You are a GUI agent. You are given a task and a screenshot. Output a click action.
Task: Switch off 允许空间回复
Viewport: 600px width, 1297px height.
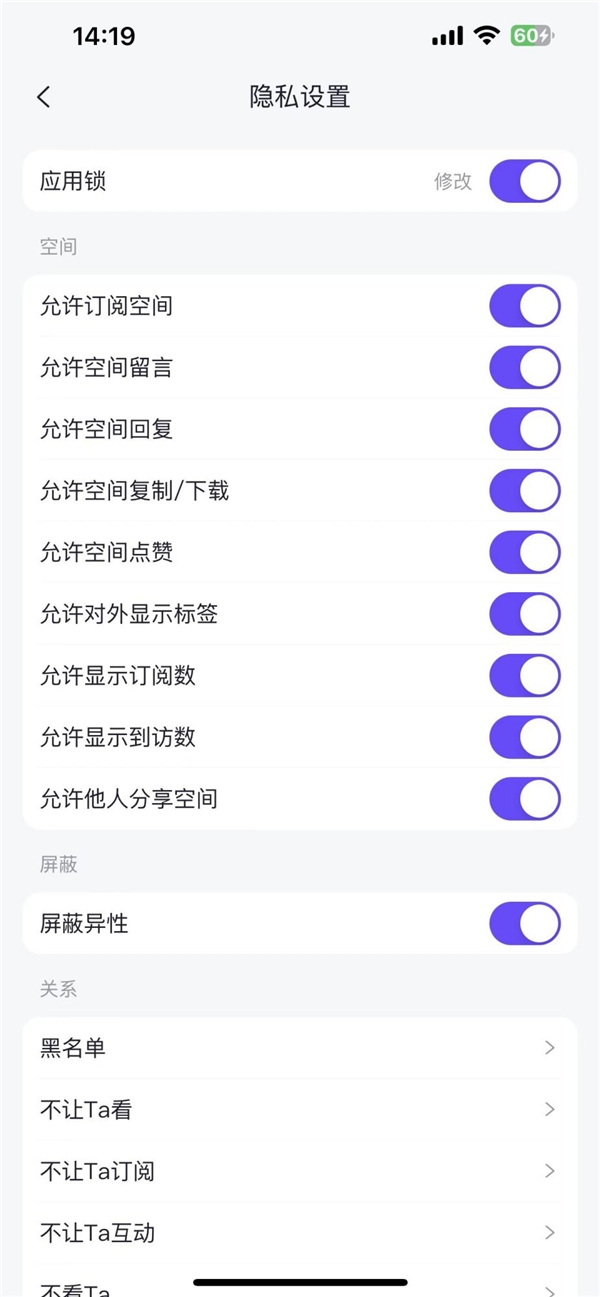pyautogui.click(x=524, y=429)
